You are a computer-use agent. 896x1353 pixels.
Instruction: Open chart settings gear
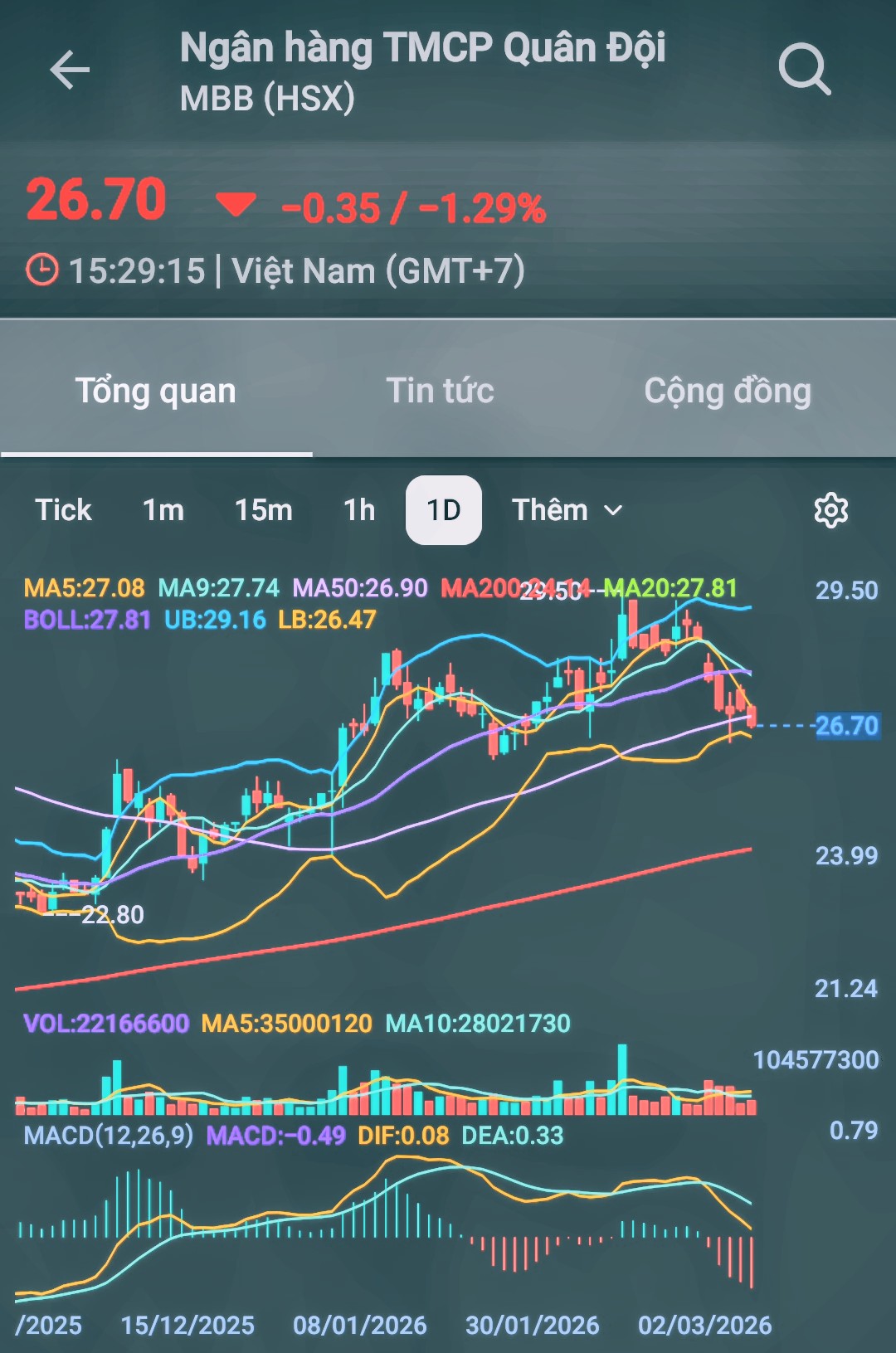click(830, 510)
